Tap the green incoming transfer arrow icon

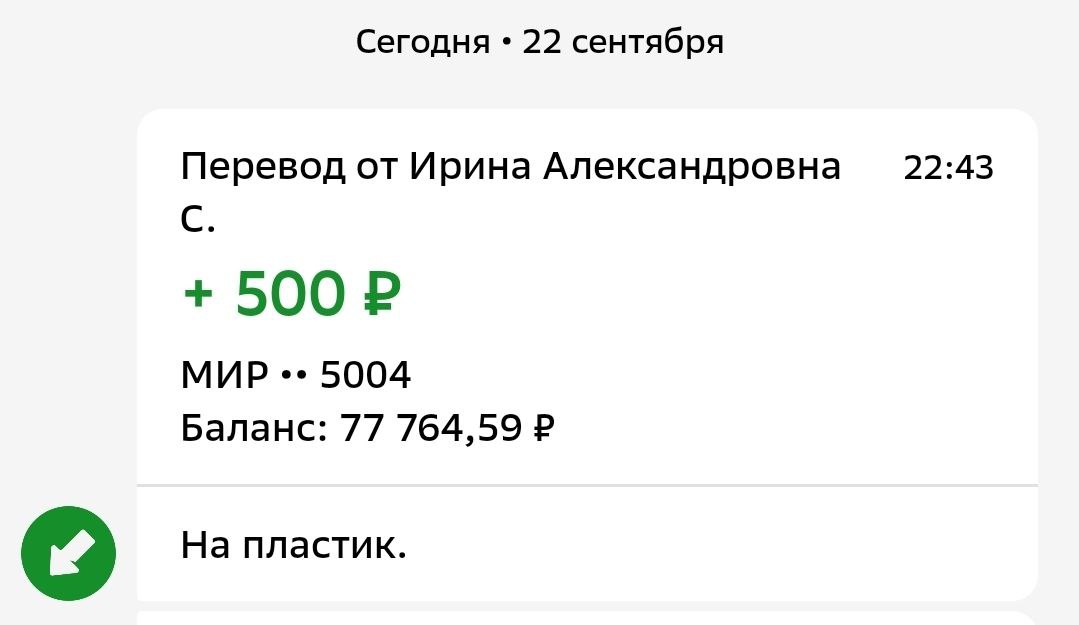tap(69, 553)
